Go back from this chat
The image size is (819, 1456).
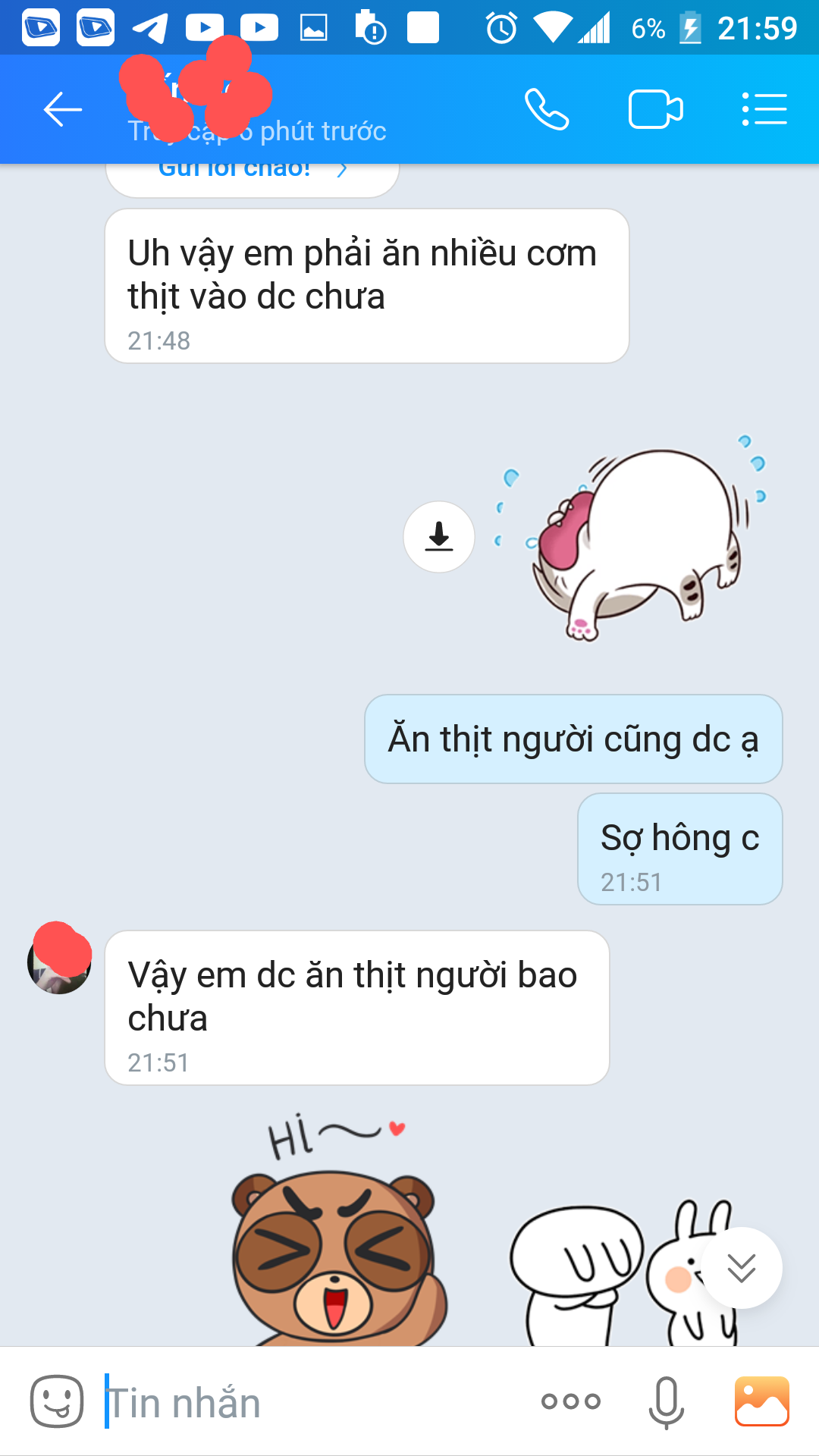click(x=62, y=110)
